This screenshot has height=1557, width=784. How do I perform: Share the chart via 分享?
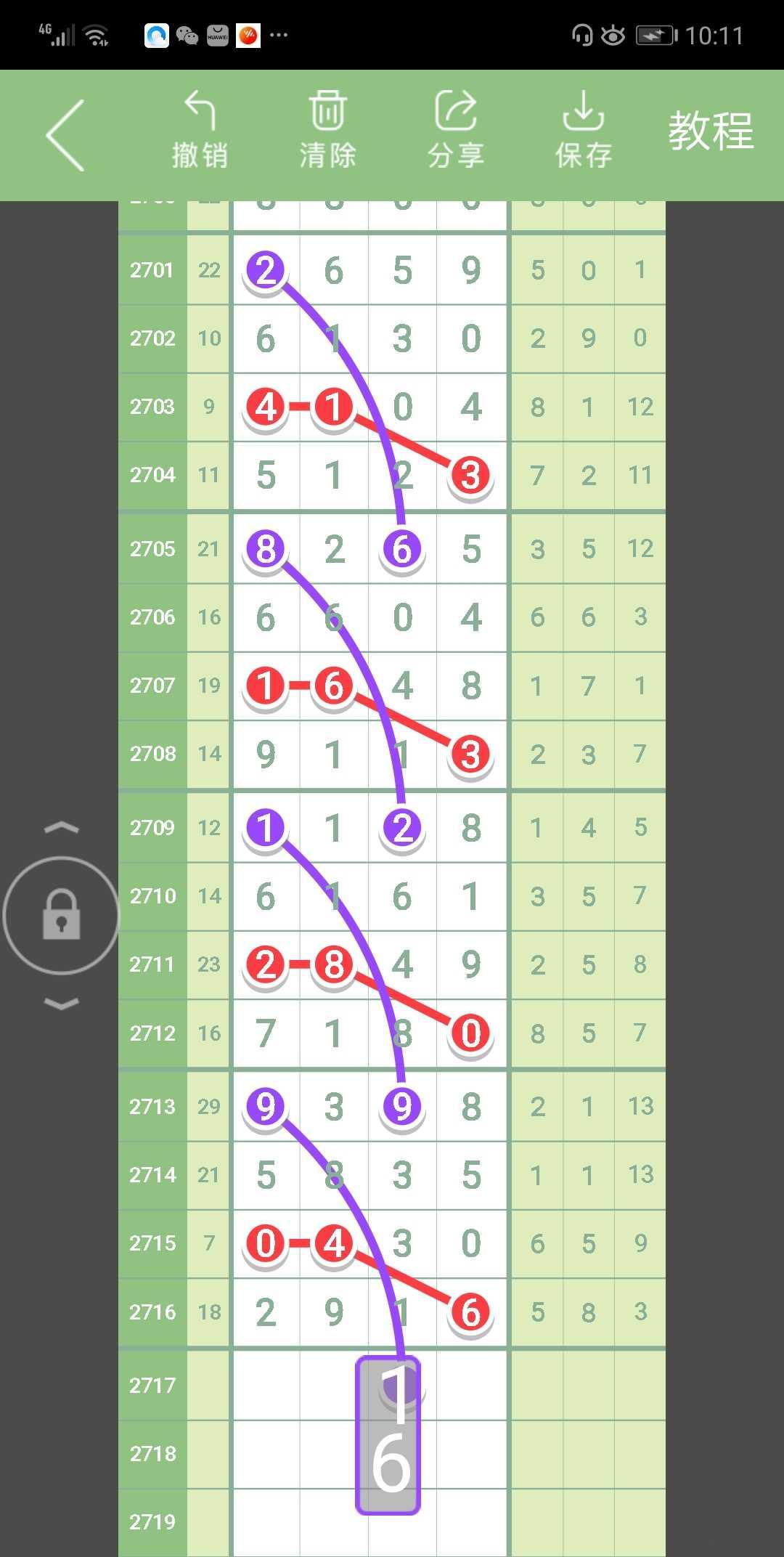point(455,130)
